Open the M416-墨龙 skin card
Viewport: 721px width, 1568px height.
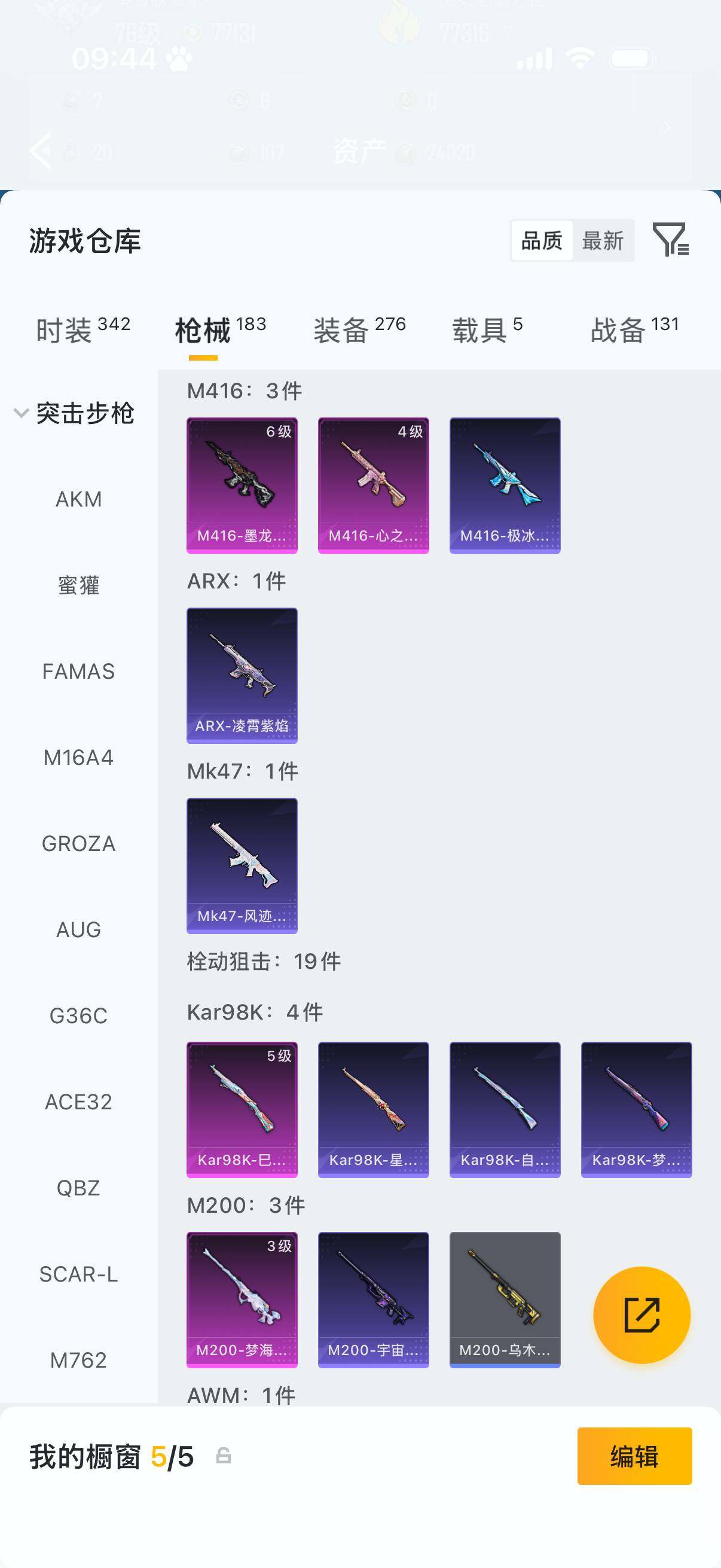[x=242, y=484]
